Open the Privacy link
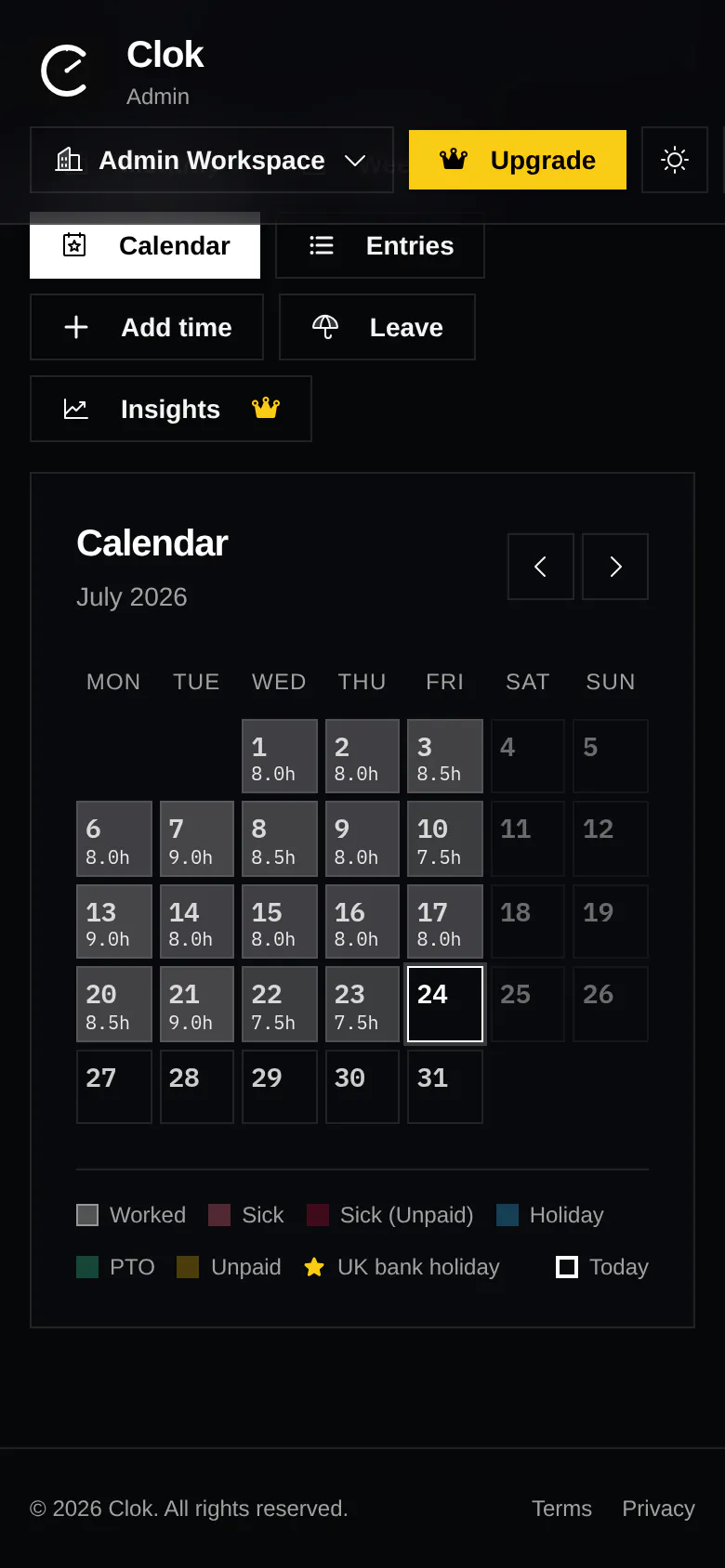 pos(658,1509)
